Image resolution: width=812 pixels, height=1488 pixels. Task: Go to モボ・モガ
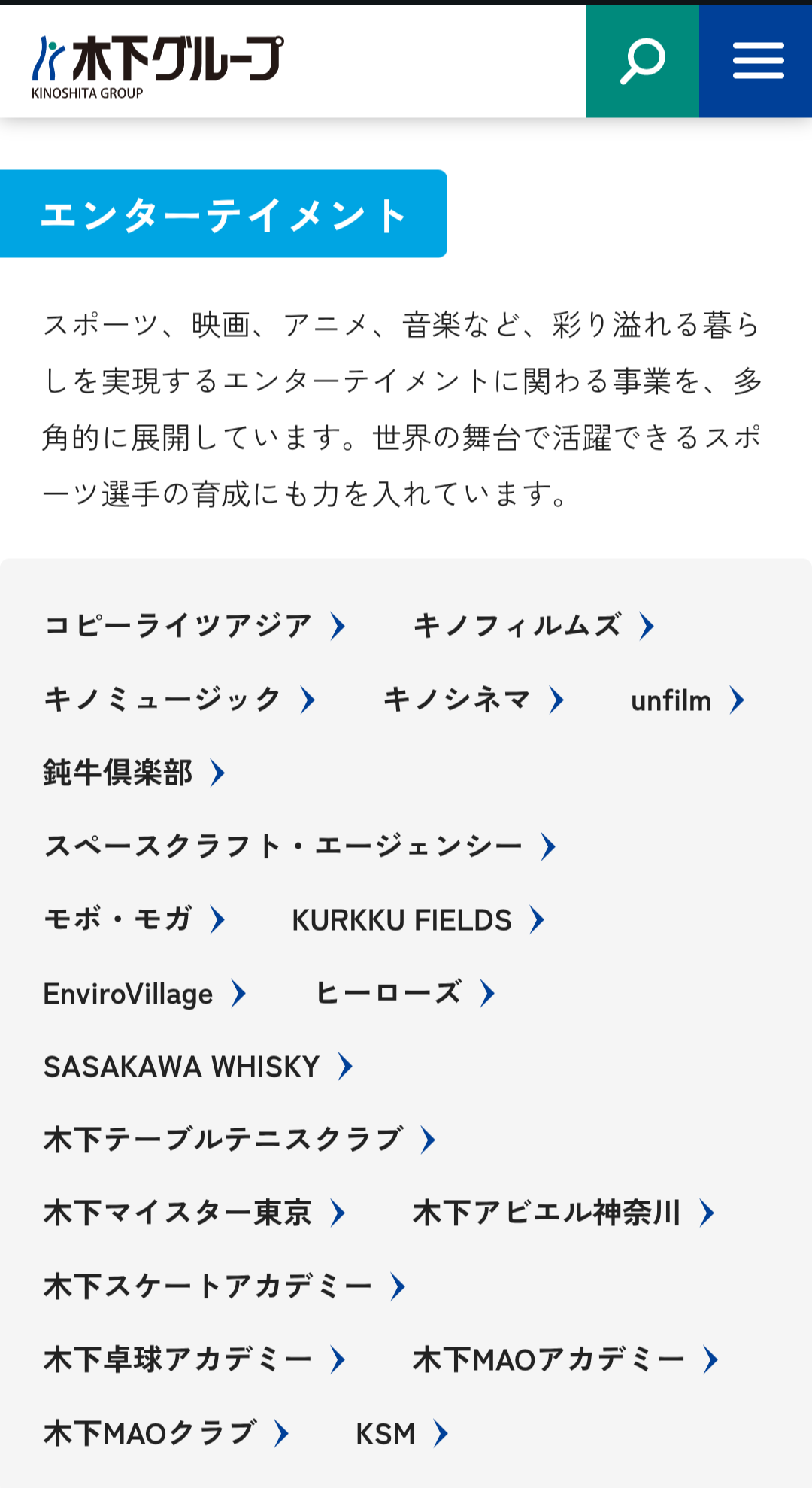[134, 919]
